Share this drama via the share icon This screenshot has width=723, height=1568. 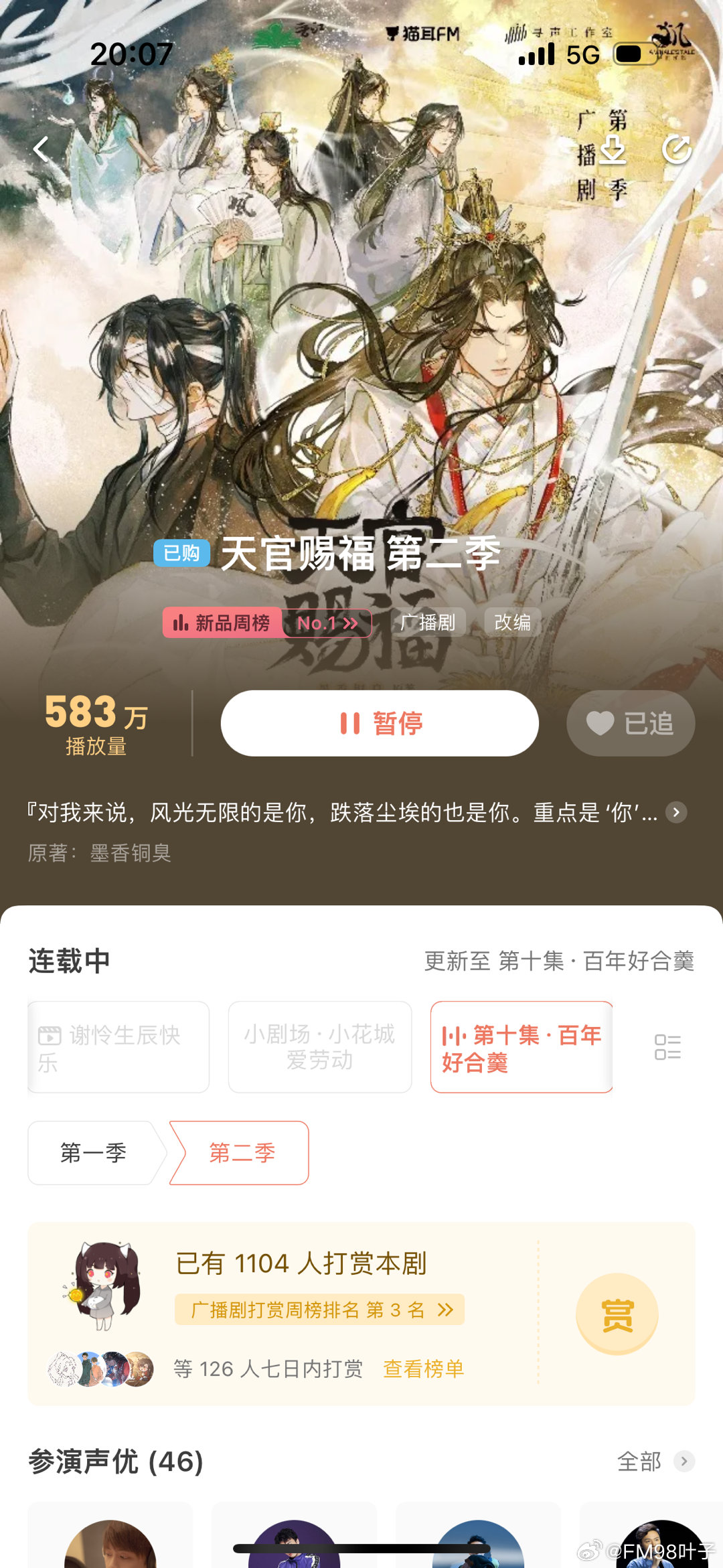[x=677, y=149]
